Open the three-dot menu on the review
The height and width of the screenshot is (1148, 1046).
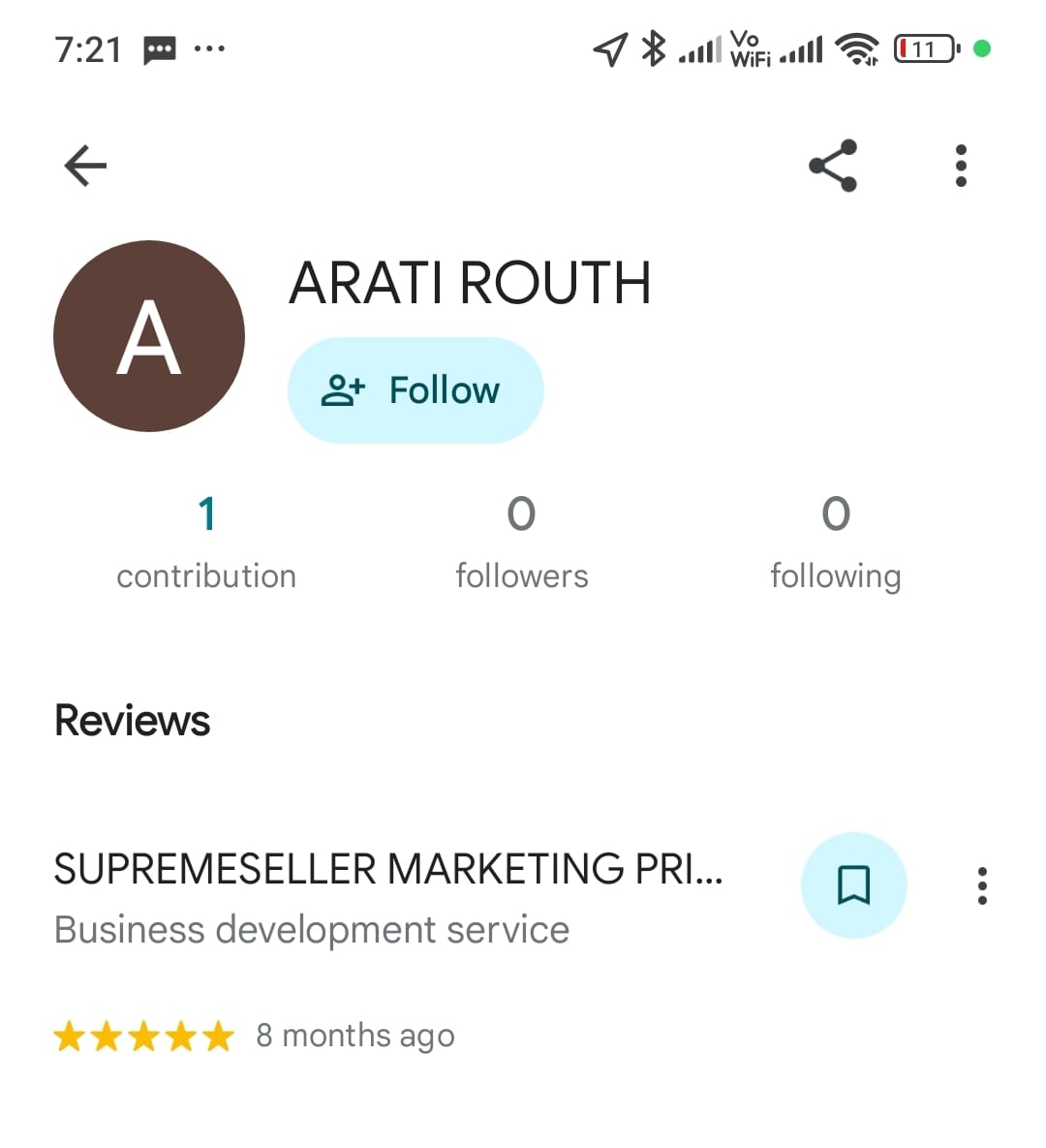pyautogui.click(x=982, y=884)
